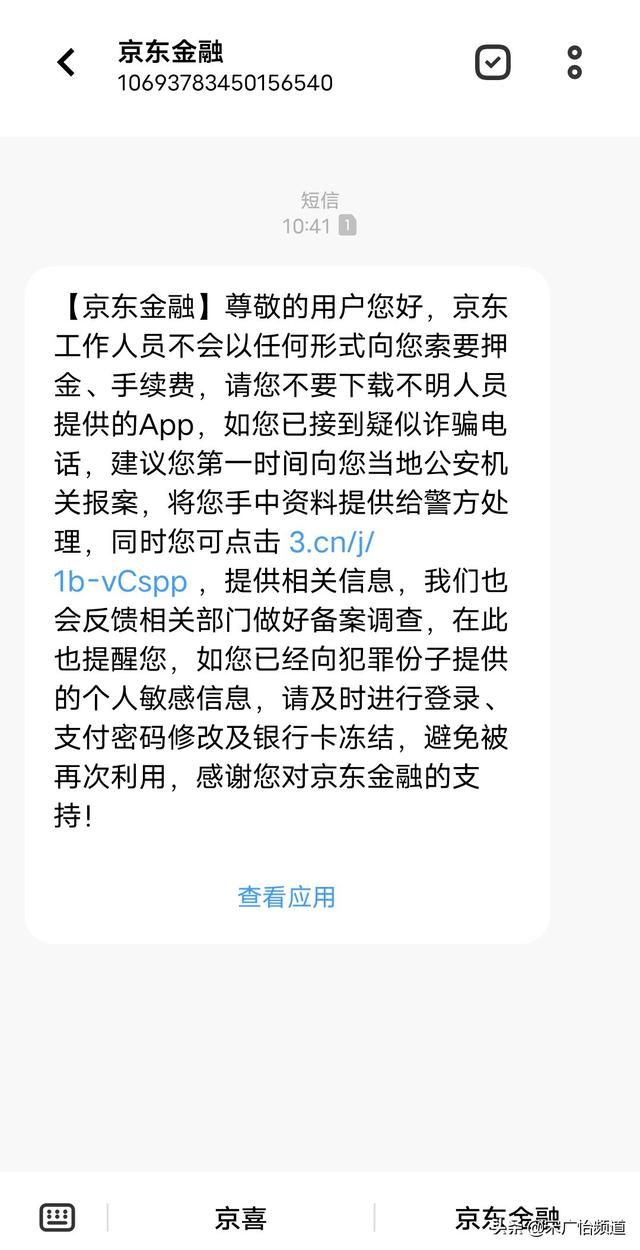Switch to keyboard input mode

pos(57,1217)
